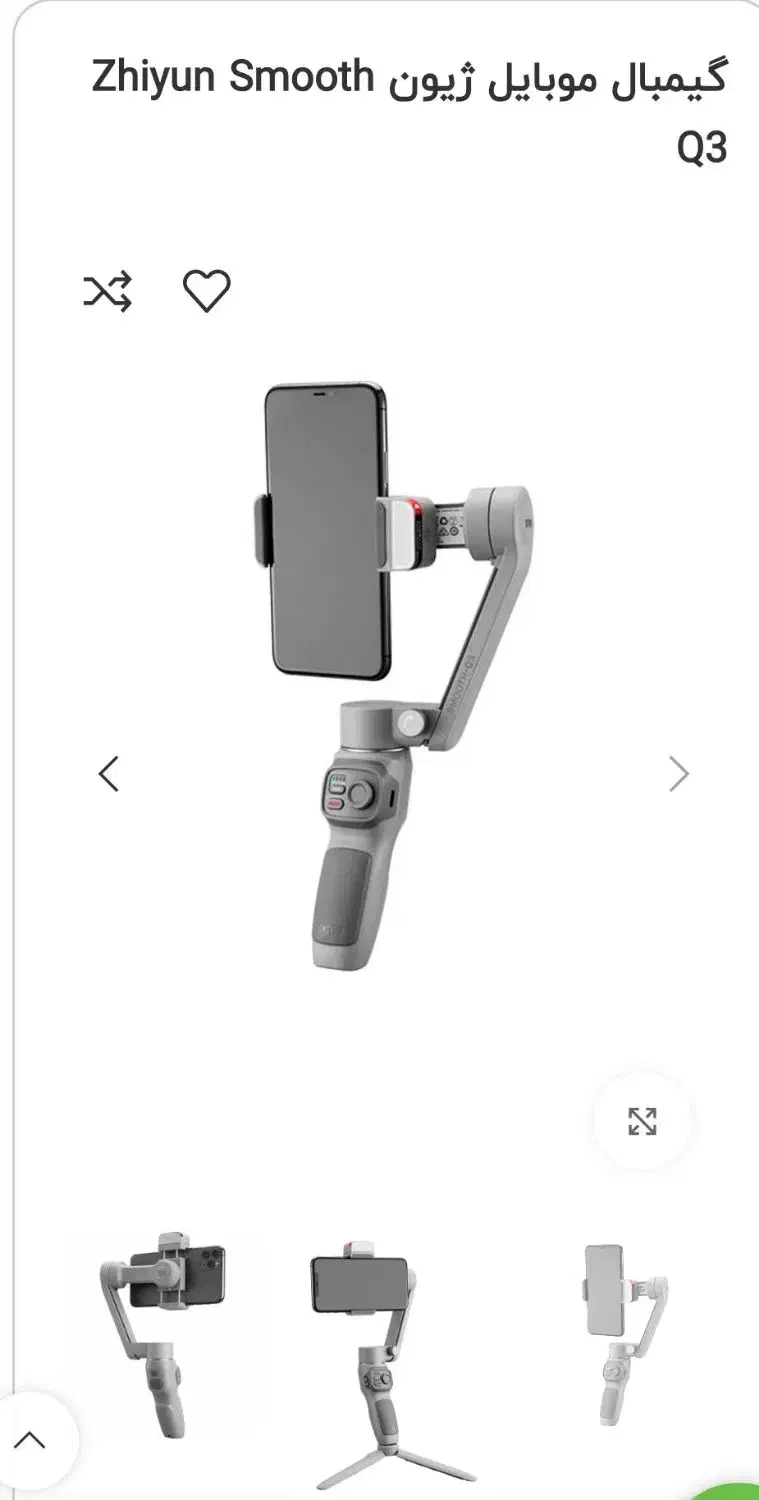Viewport: 759px width, 1500px height.
Task: Expand the product image to fullscreen
Action: click(642, 1121)
